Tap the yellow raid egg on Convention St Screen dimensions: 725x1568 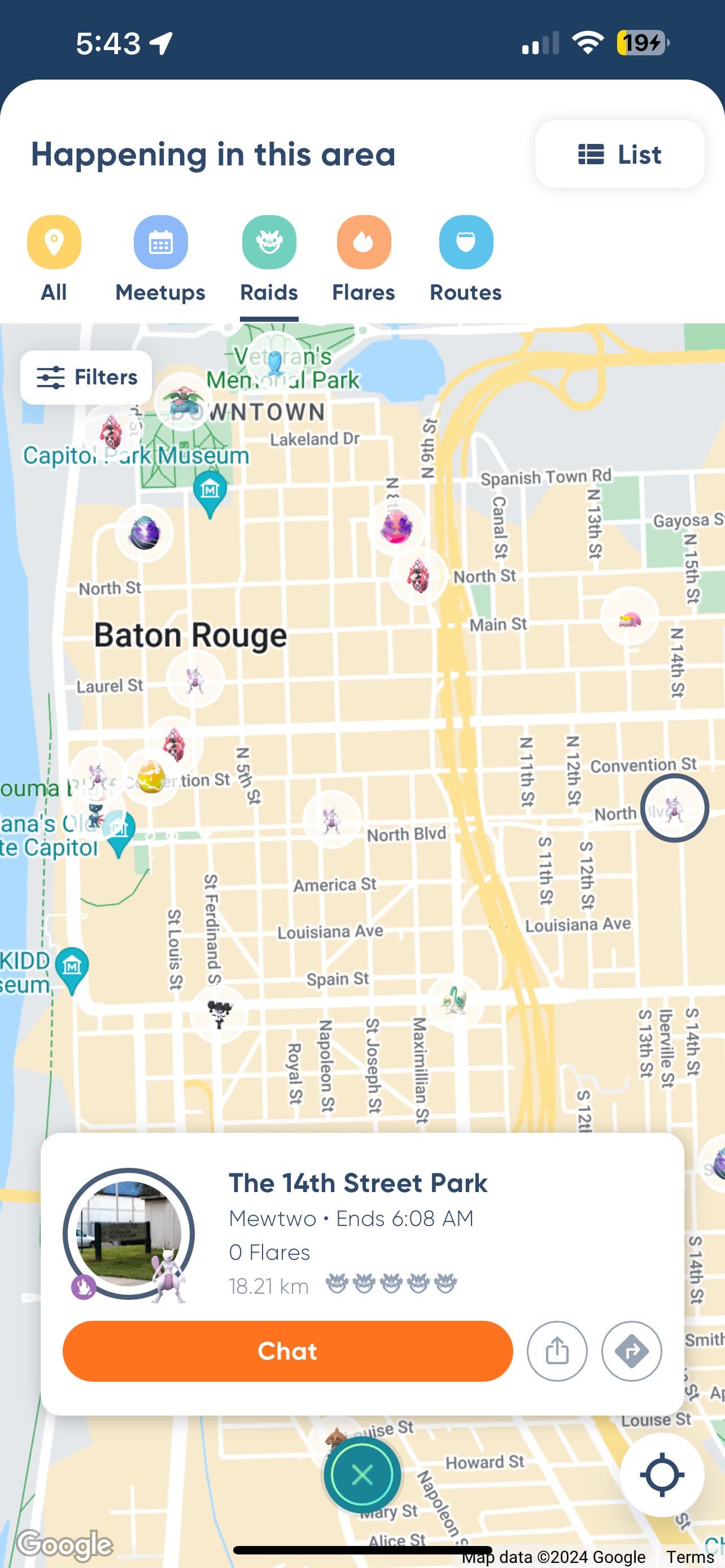click(150, 777)
